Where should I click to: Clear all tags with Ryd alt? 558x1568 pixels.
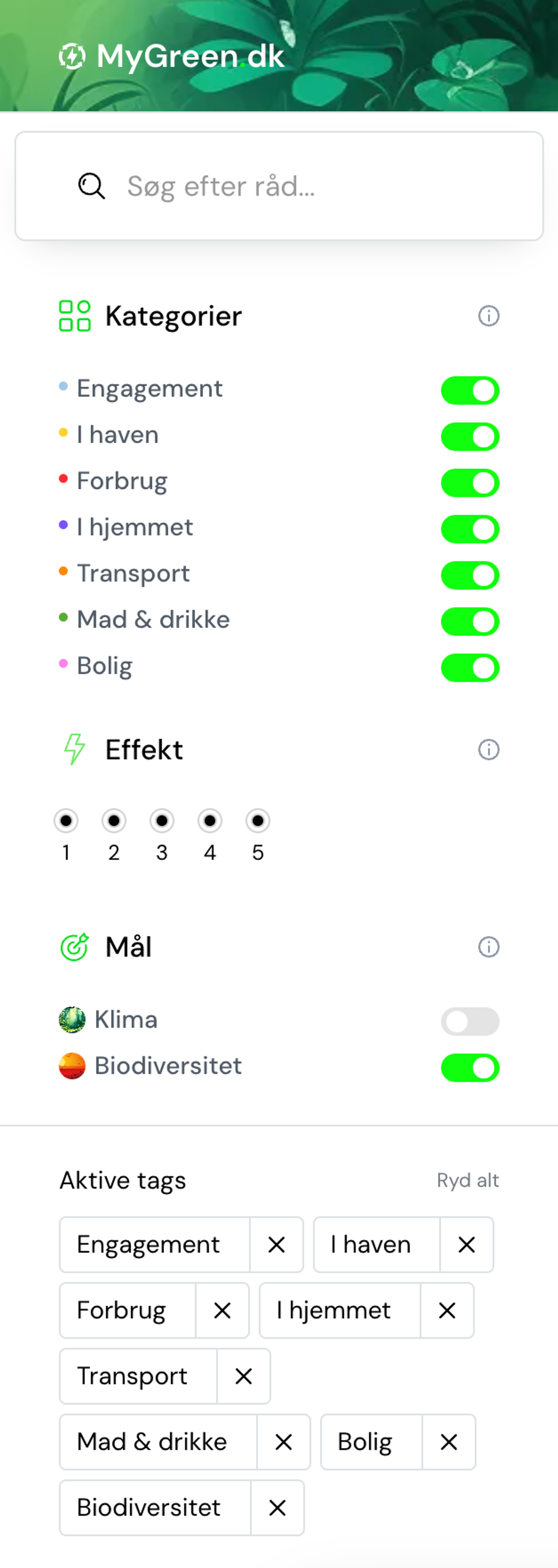(467, 1180)
